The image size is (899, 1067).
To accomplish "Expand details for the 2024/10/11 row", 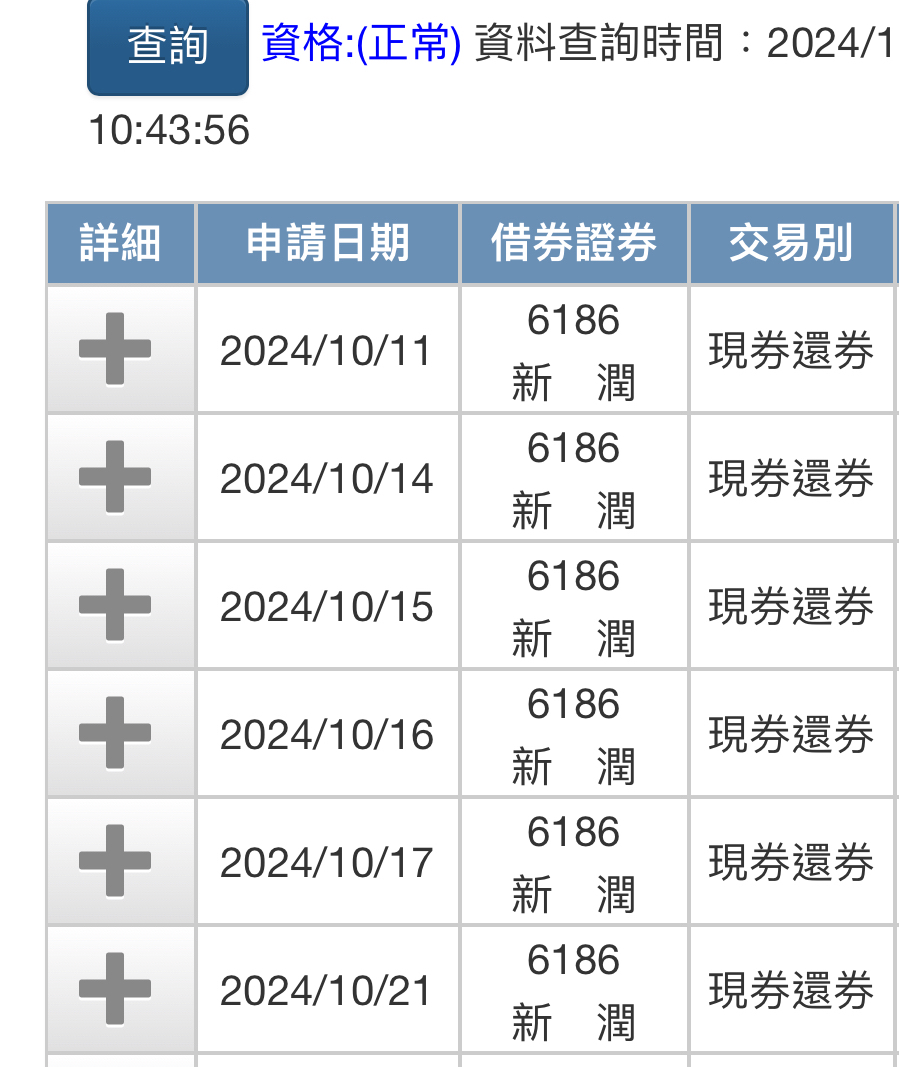I will pyautogui.click(x=115, y=349).
